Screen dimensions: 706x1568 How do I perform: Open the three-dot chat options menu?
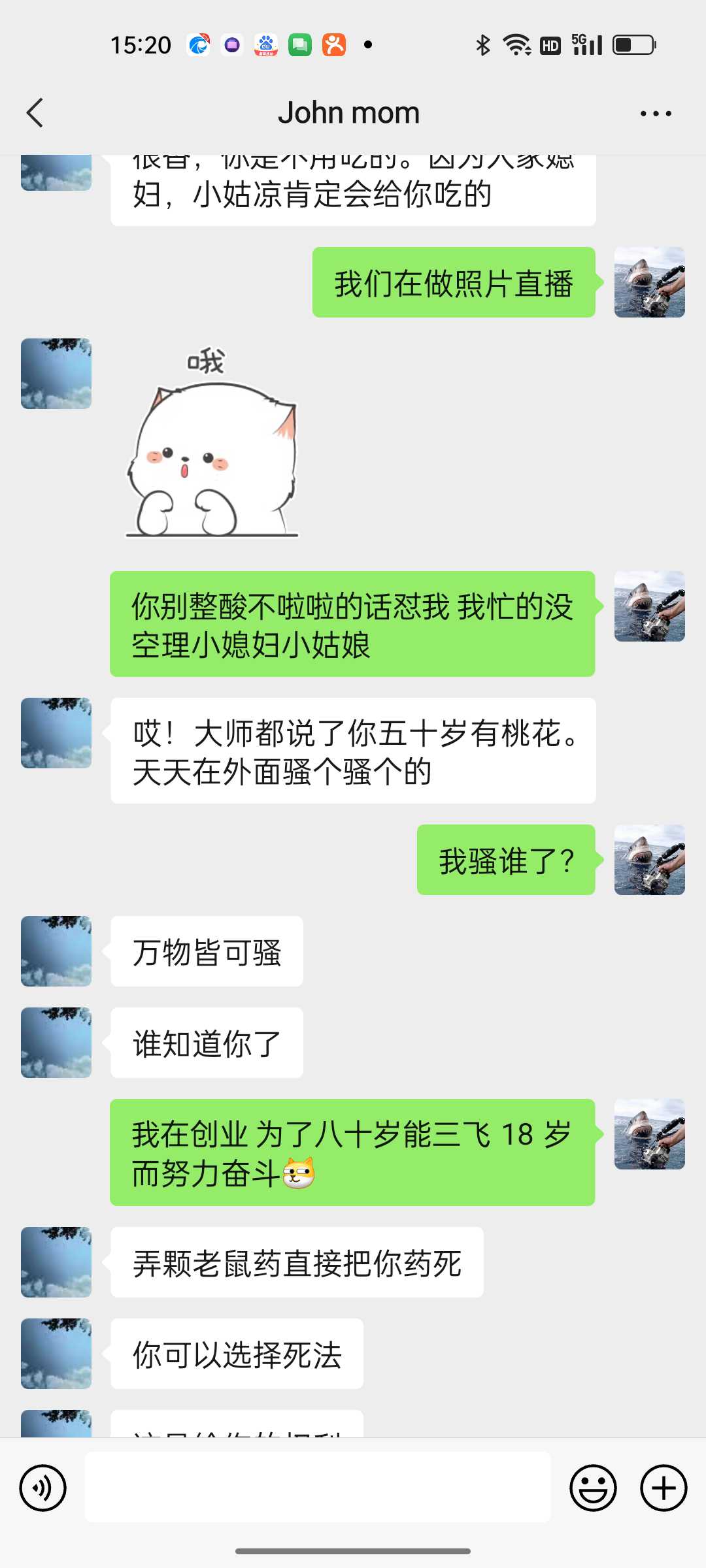656,114
